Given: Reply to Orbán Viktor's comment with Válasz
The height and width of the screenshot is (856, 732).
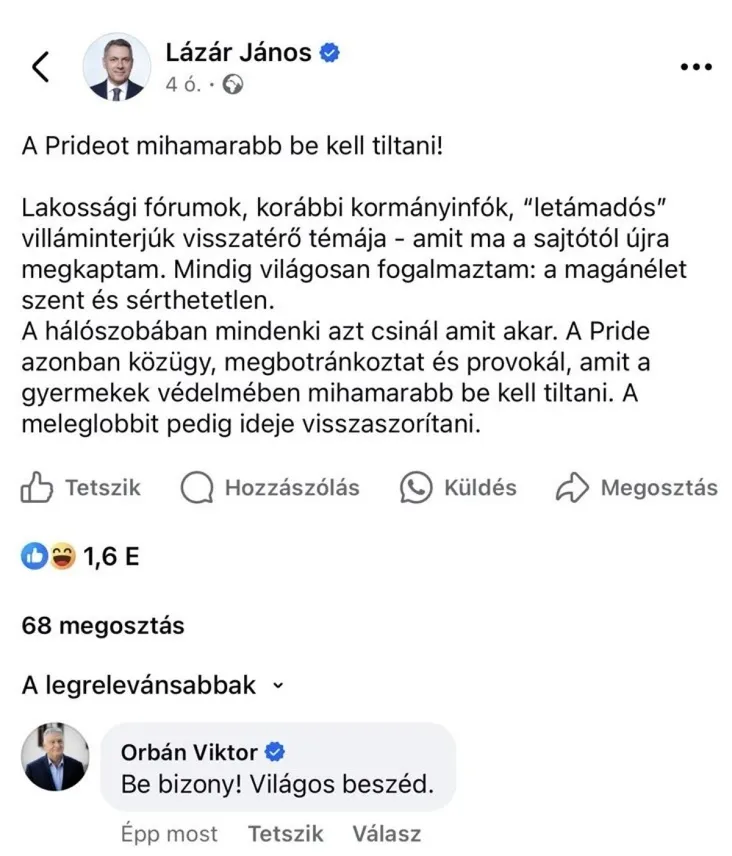Looking at the screenshot, I should (x=386, y=833).
